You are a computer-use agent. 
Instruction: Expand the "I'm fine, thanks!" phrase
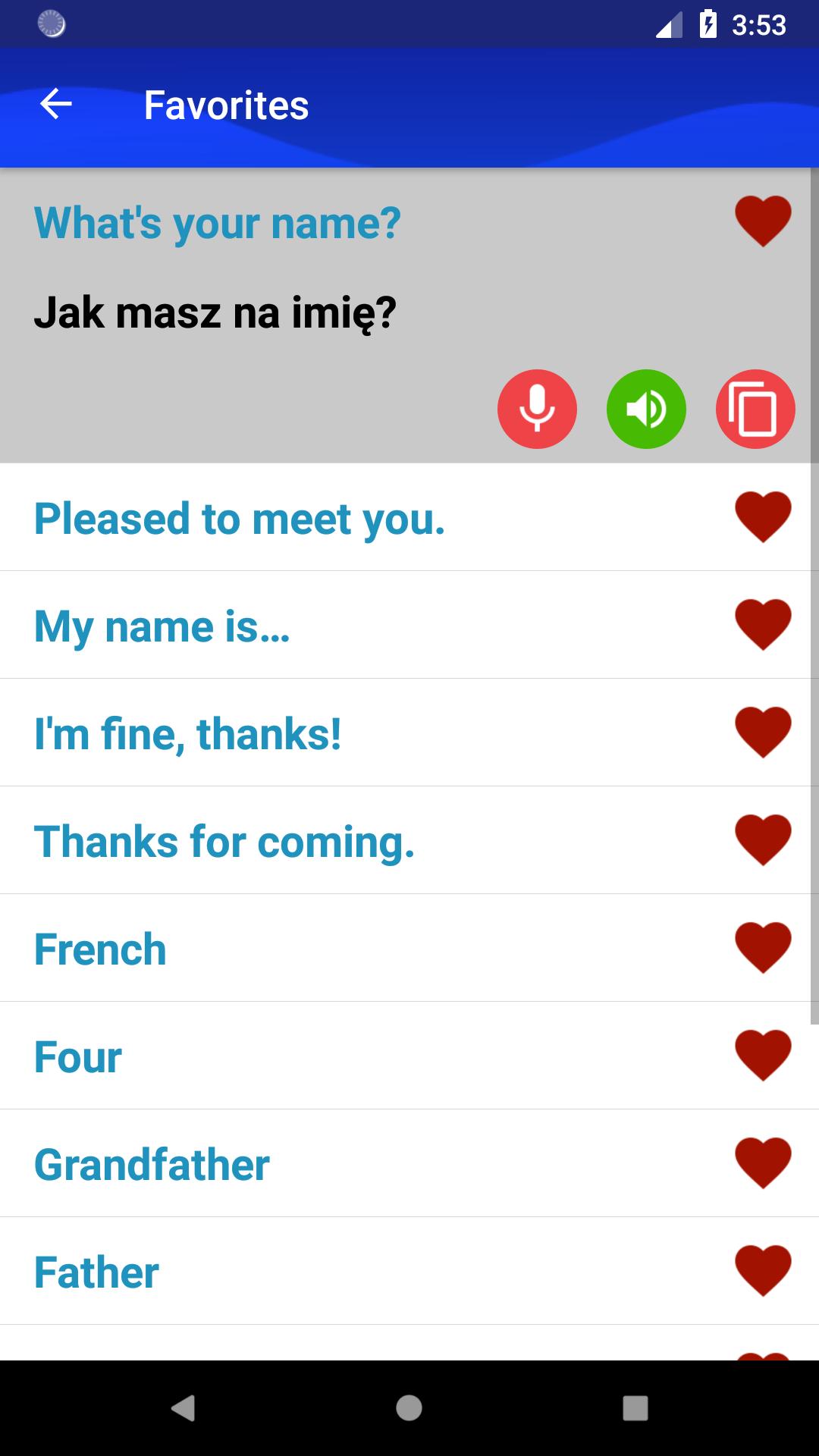405,733
